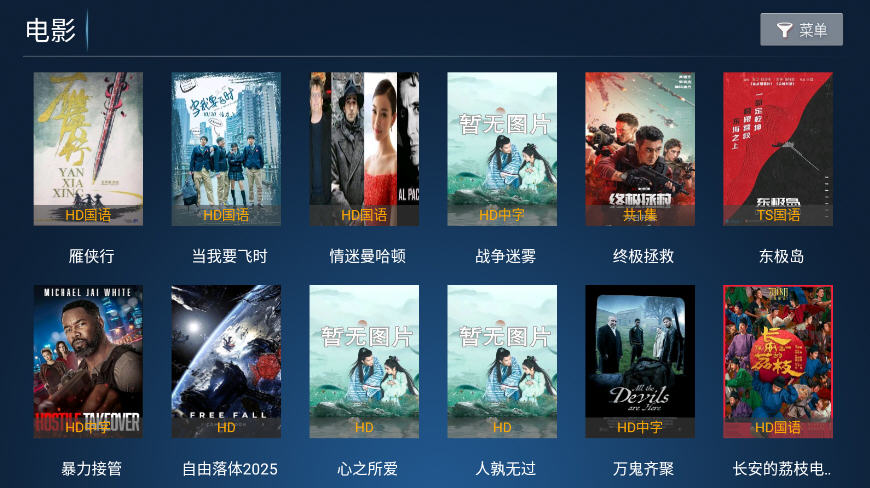Open 自由落体2025 movie tile
This screenshot has height=488, width=870.
point(226,362)
